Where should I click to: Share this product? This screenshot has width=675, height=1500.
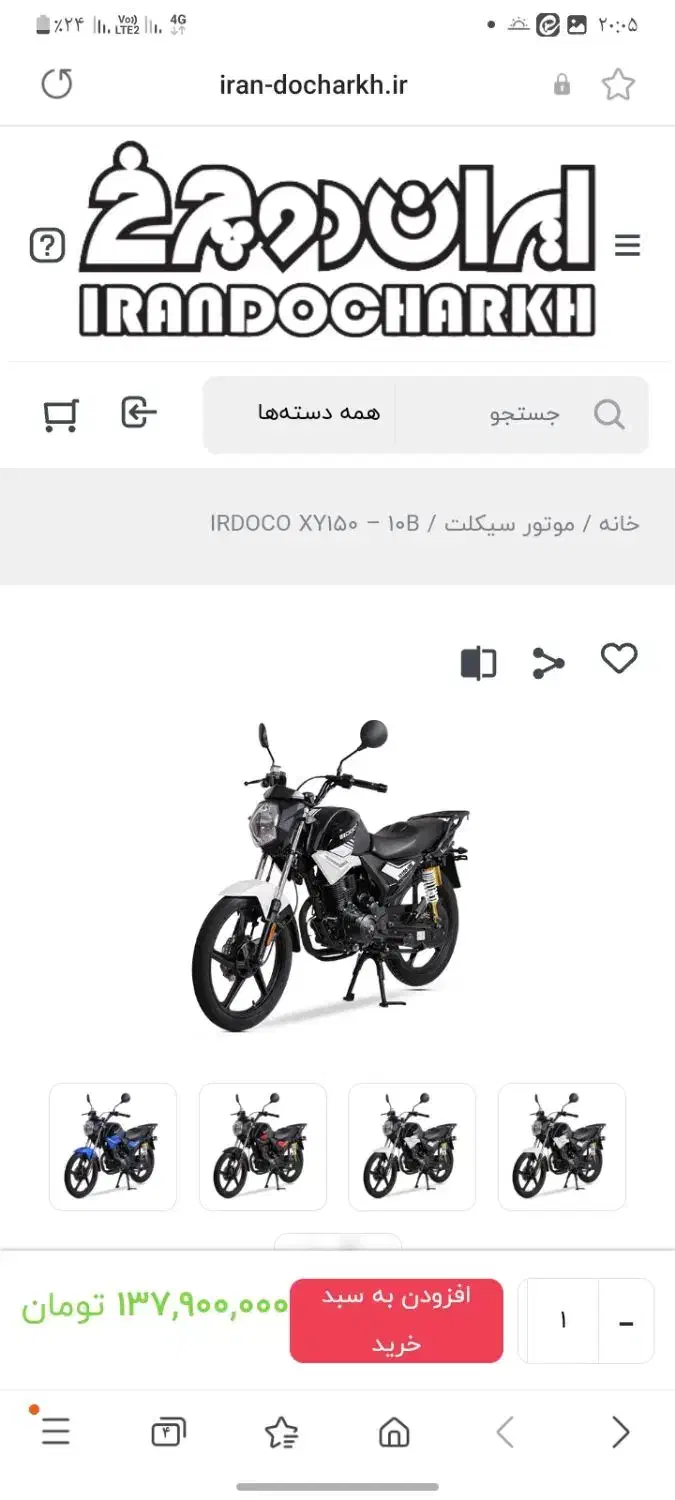click(548, 663)
